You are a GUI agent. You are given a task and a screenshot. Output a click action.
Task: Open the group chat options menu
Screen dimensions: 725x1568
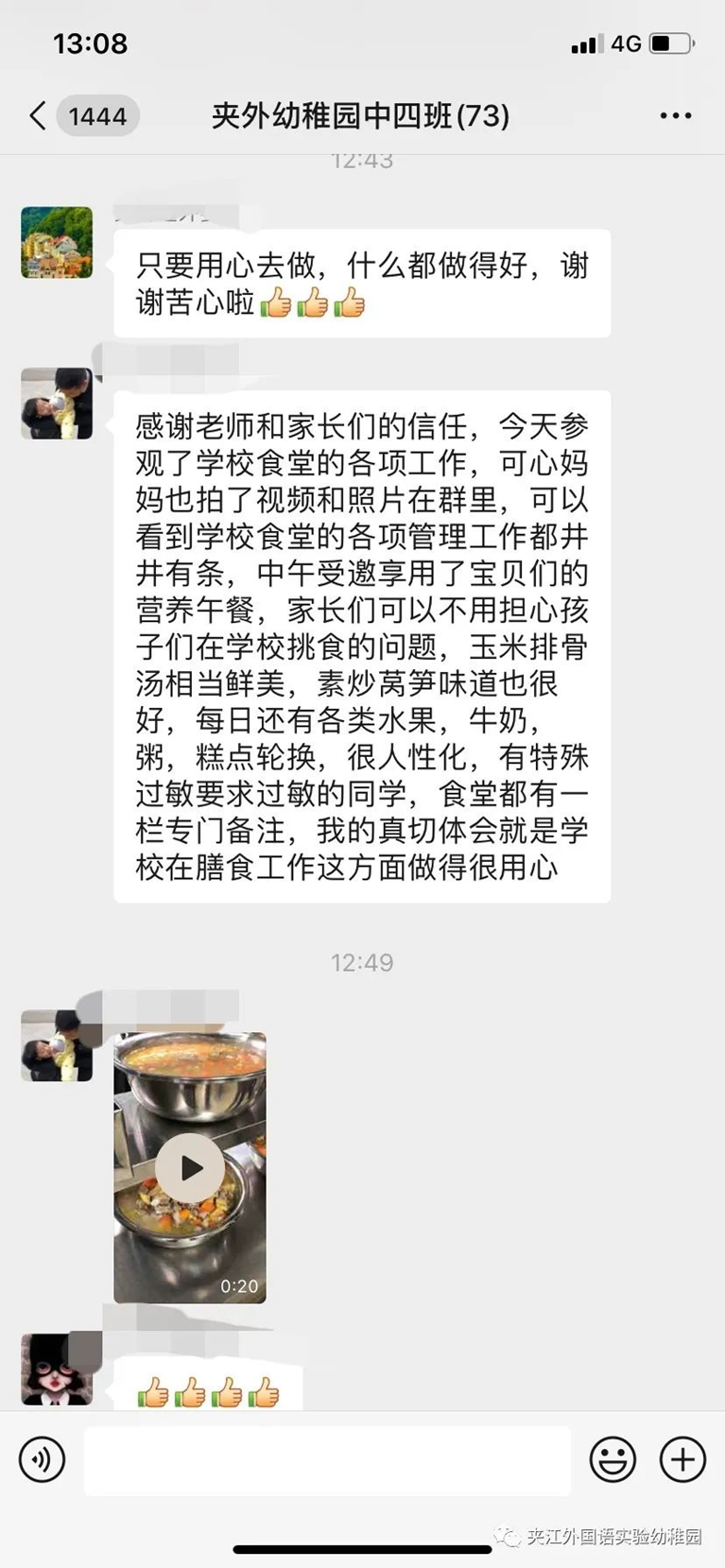pyautogui.click(x=675, y=116)
